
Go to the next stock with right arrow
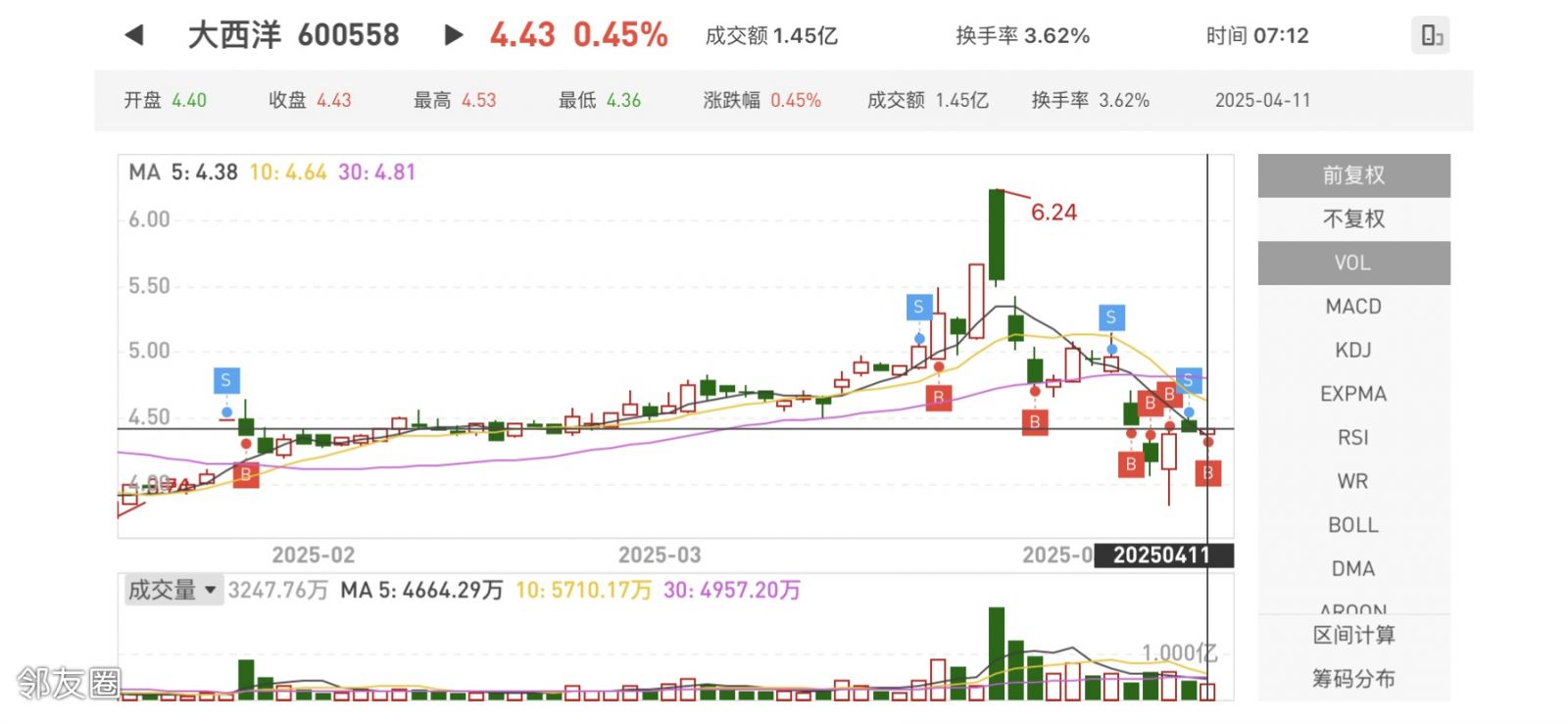(453, 35)
